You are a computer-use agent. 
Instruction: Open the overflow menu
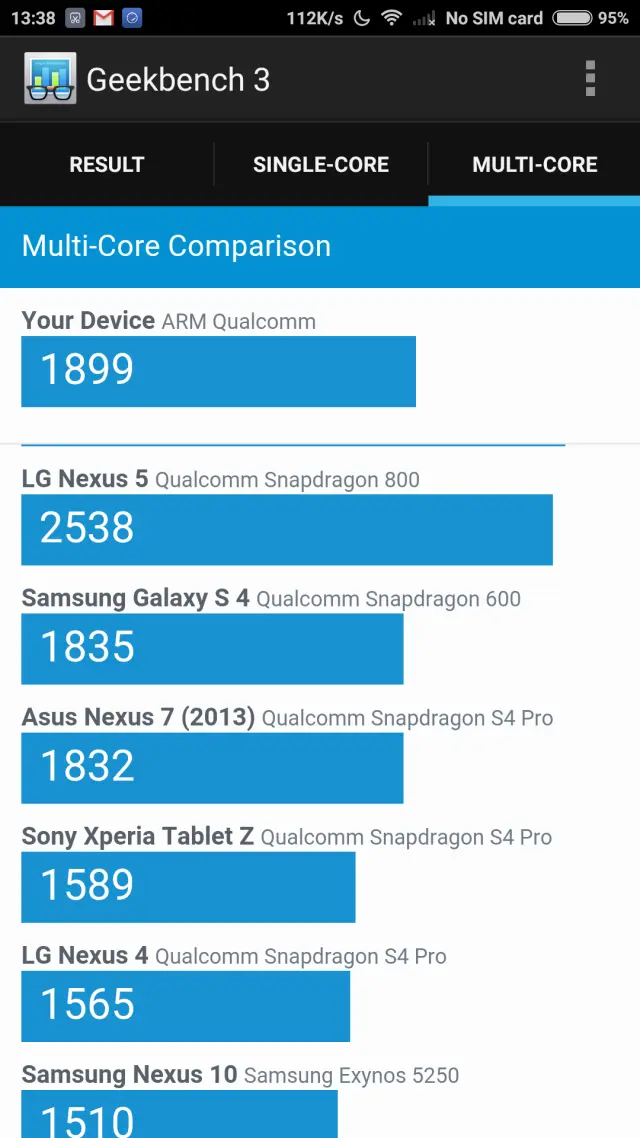click(590, 79)
